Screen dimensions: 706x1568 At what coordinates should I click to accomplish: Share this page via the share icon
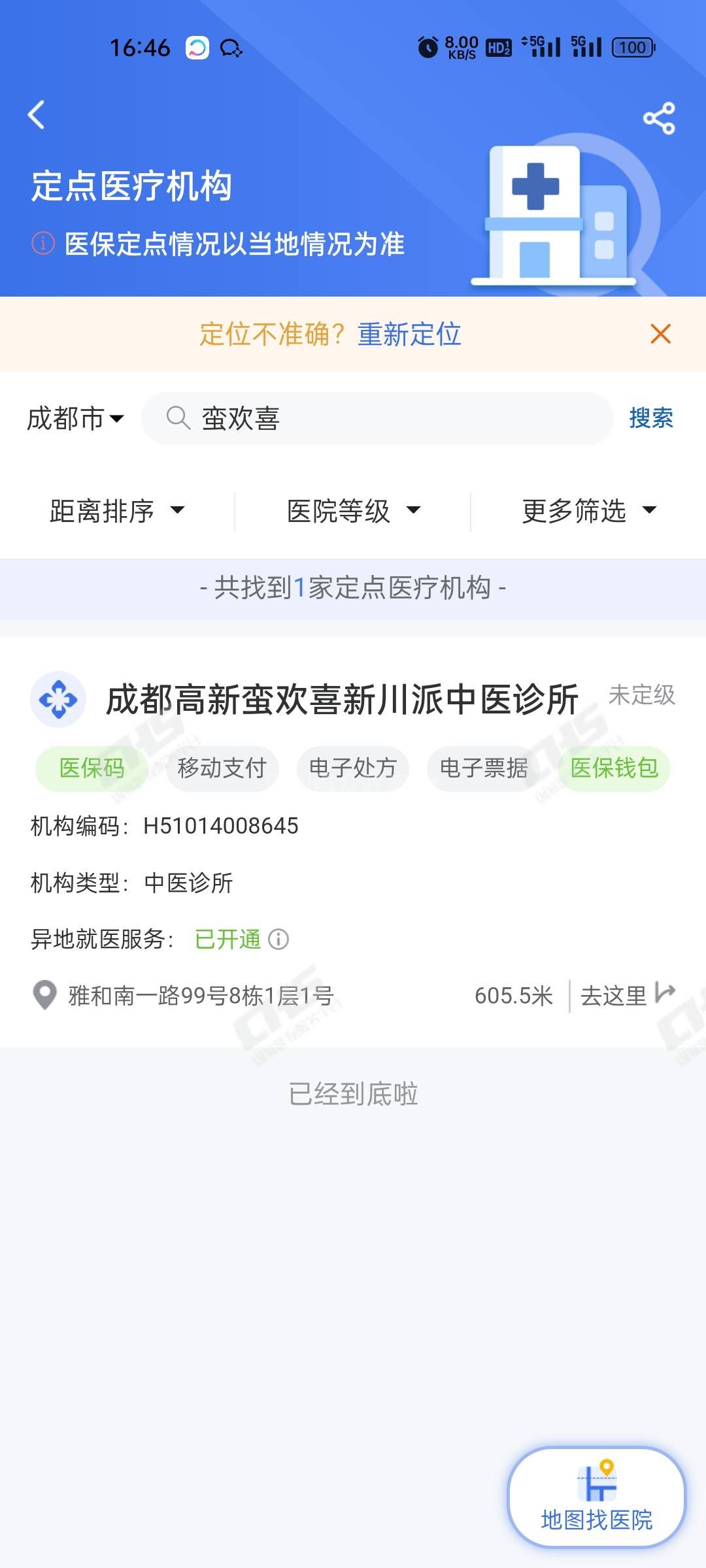click(x=659, y=118)
